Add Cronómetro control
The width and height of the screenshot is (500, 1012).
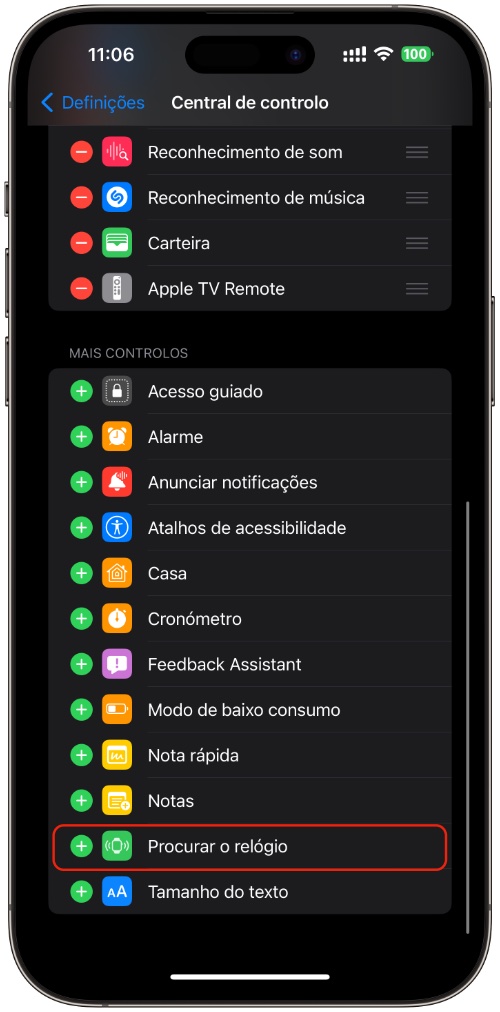(81, 619)
